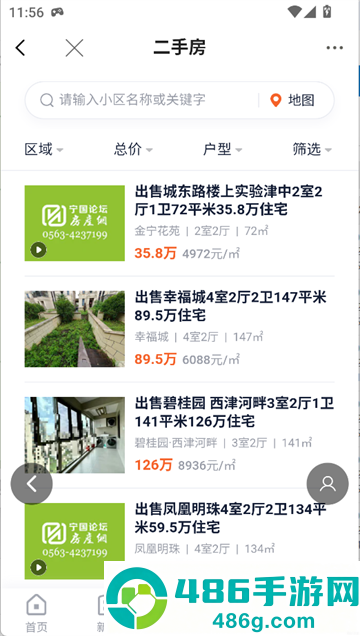Expand the 总价 price filter
This screenshot has width=360, height=636.
[133, 149]
